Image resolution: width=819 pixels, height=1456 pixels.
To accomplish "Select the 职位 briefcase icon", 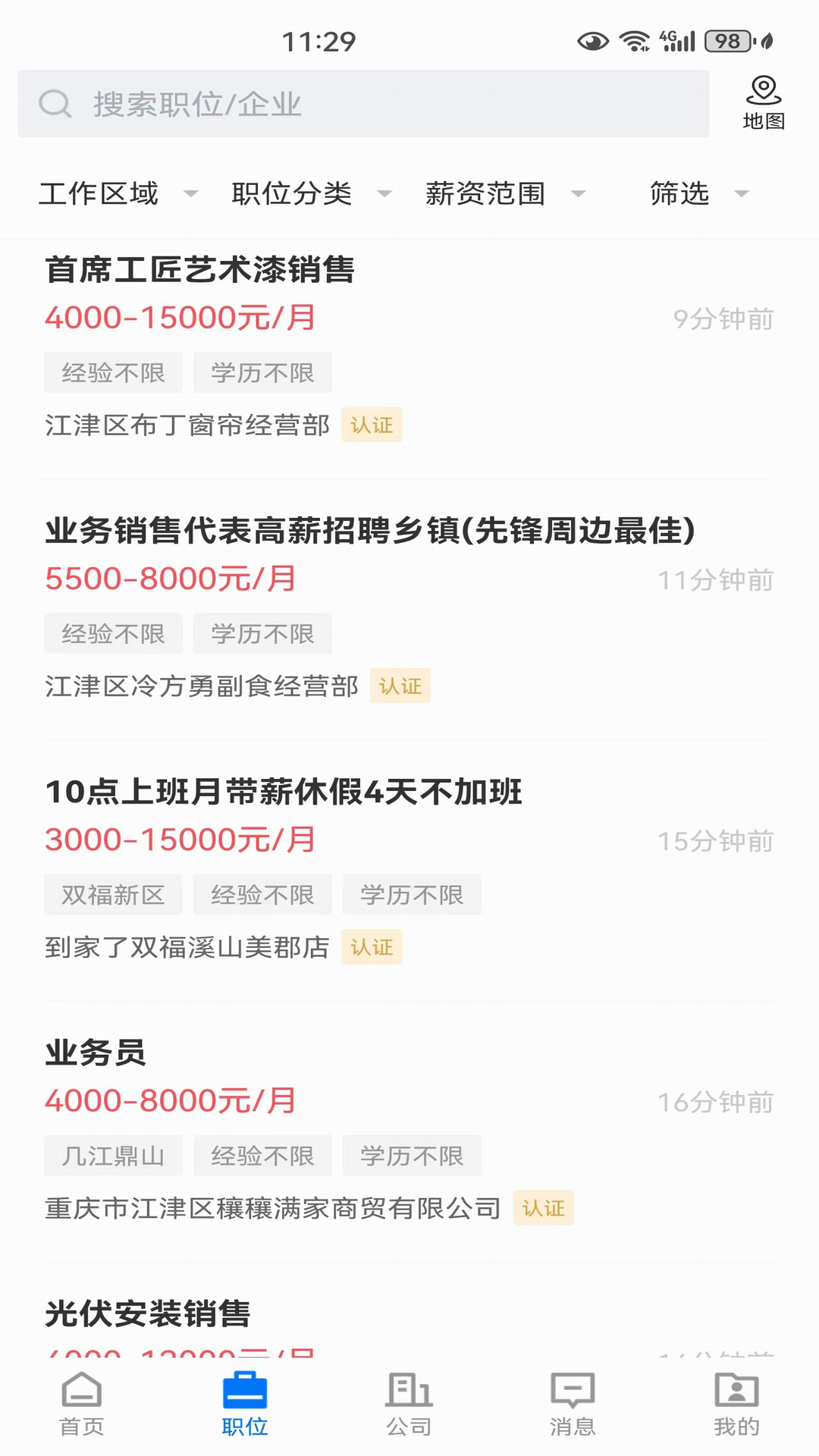I will click(245, 1388).
